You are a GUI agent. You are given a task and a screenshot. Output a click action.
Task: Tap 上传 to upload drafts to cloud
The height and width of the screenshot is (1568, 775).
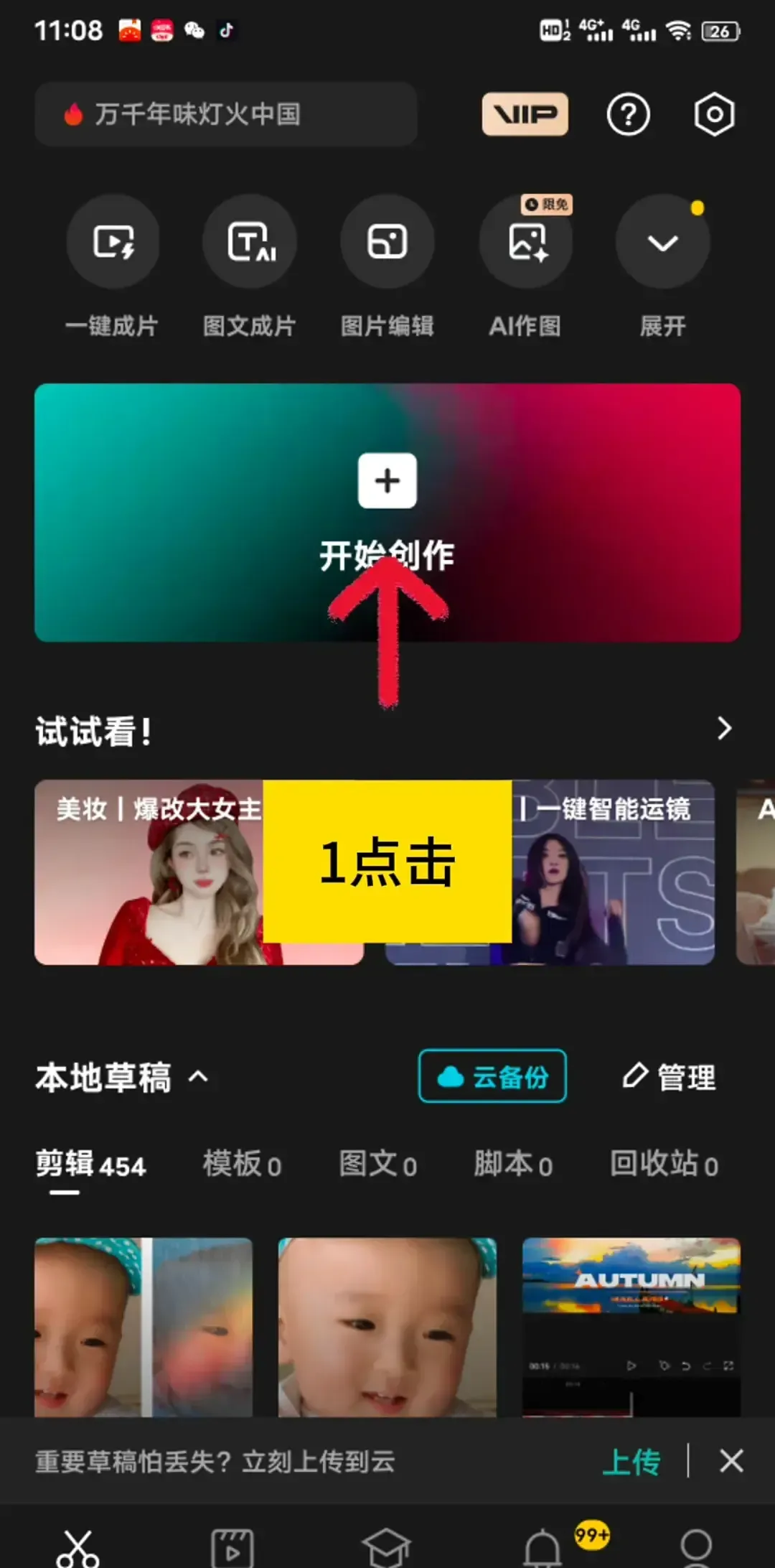(x=631, y=1461)
